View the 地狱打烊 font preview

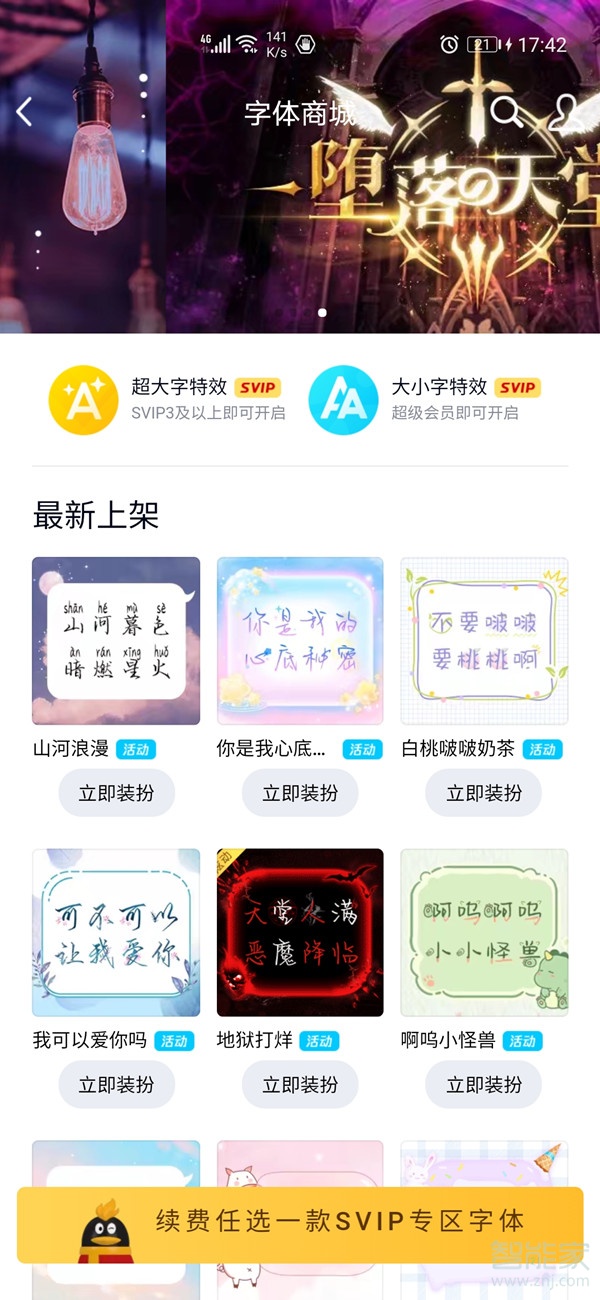(x=300, y=932)
